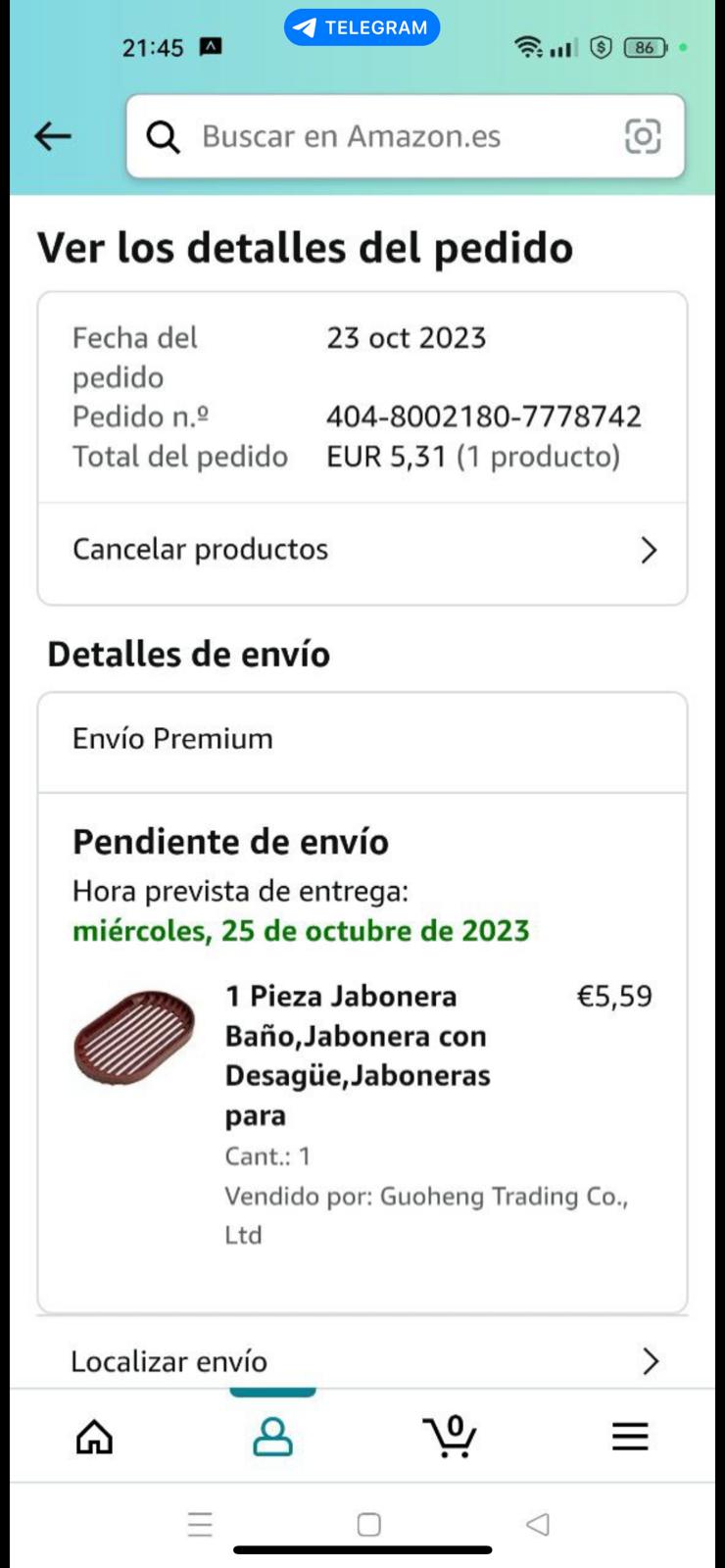Open Cancelar productos

coord(362,550)
